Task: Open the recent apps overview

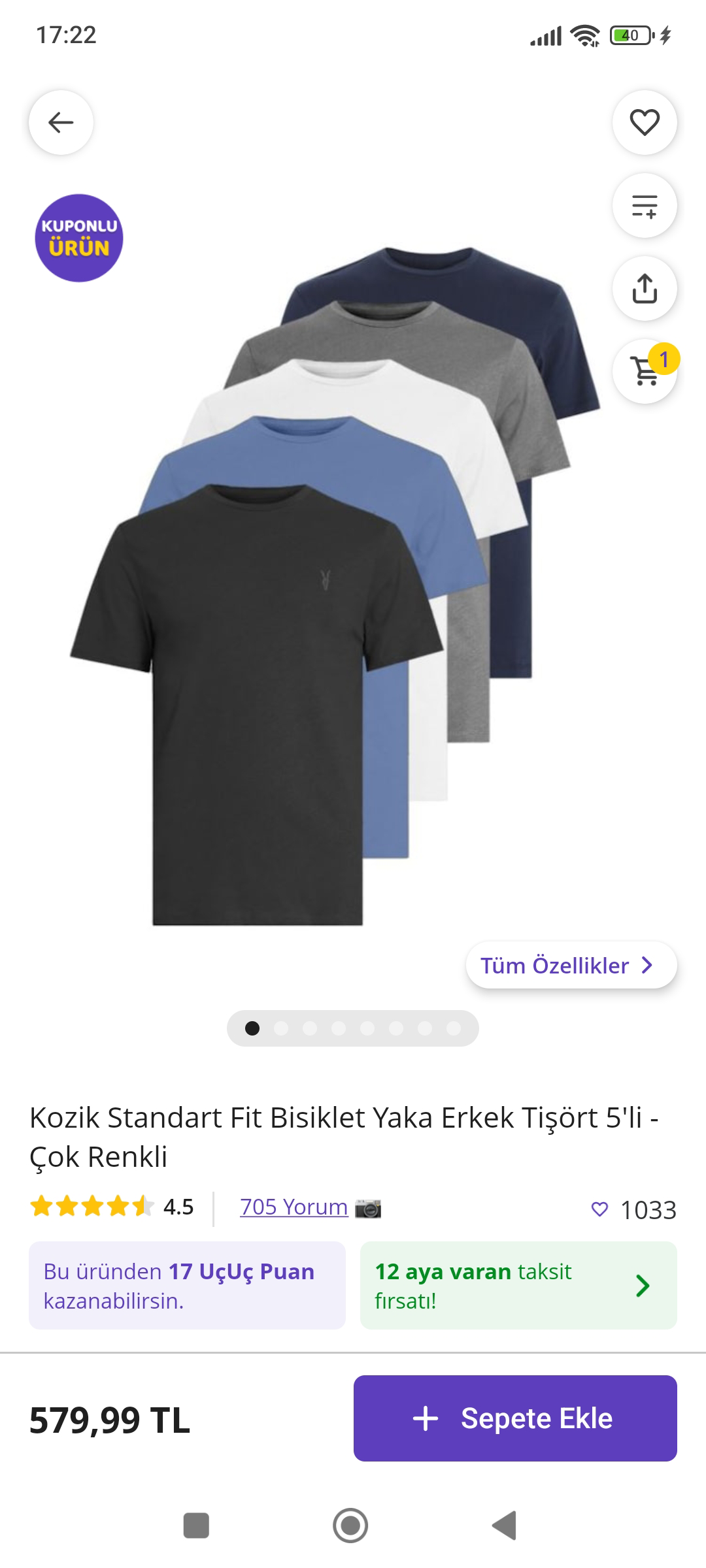Action: click(196, 1526)
